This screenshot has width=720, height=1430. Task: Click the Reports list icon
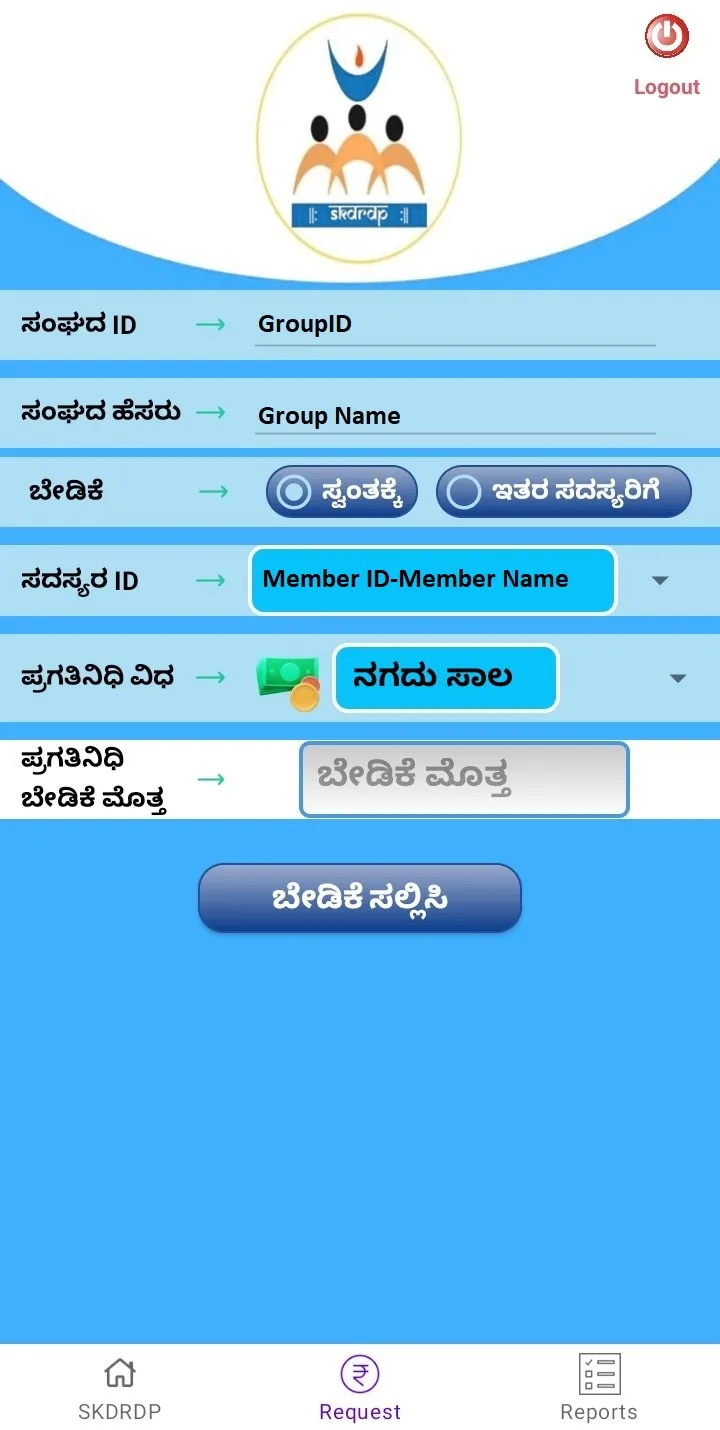click(x=600, y=1372)
